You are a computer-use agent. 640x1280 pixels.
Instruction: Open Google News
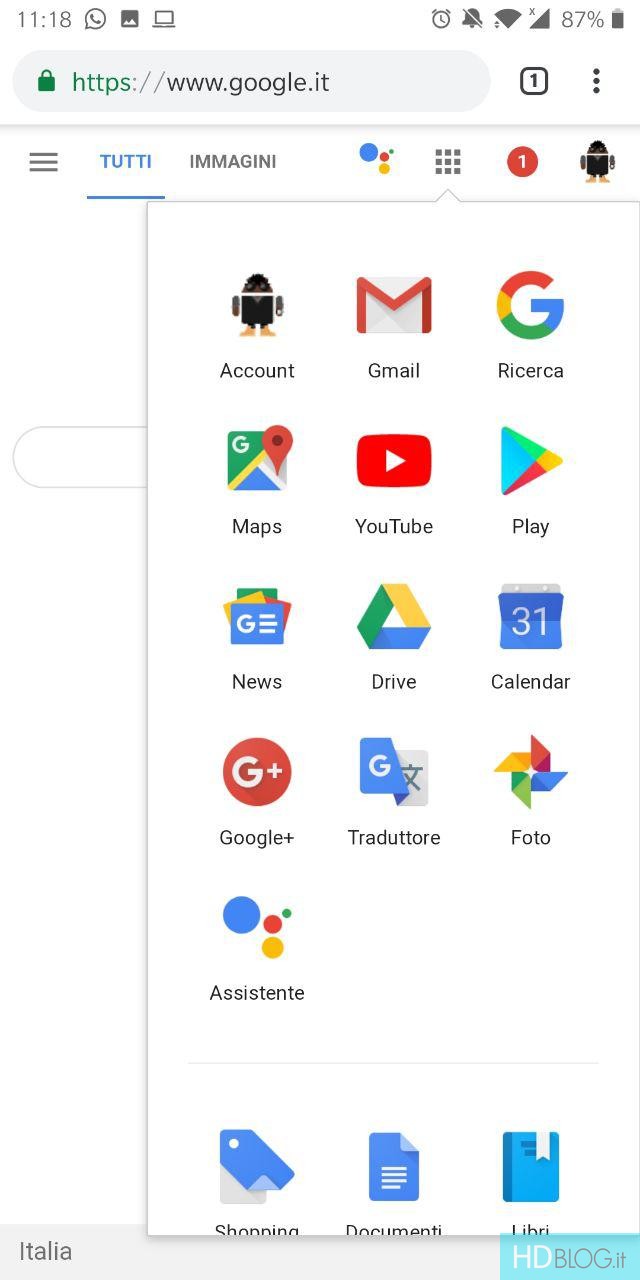pos(257,636)
